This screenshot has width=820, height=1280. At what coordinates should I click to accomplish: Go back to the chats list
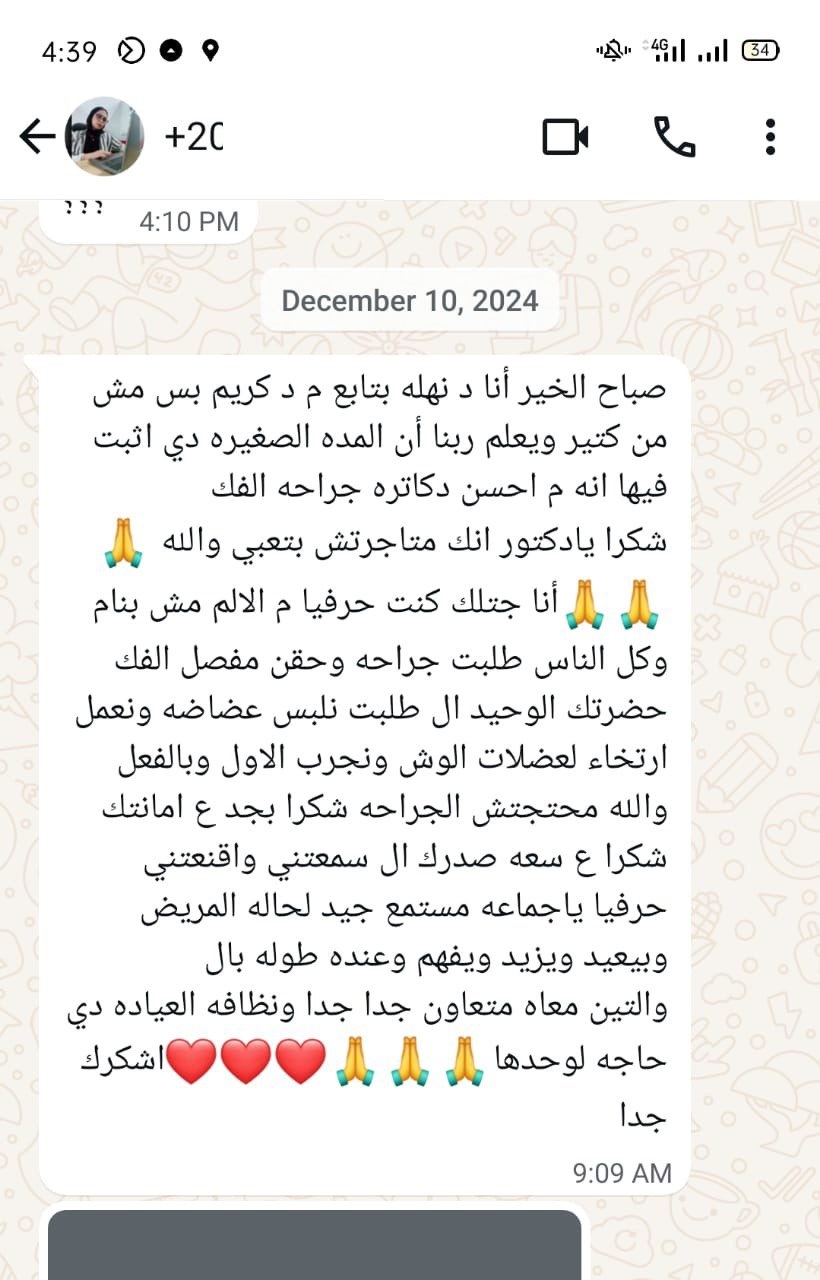click(x=37, y=137)
